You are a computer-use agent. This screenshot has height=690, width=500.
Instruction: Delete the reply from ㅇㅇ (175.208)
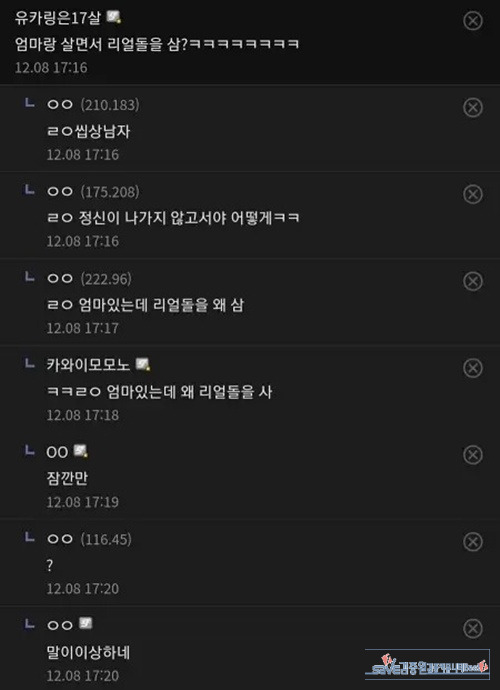pyautogui.click(x=473, y=194)
